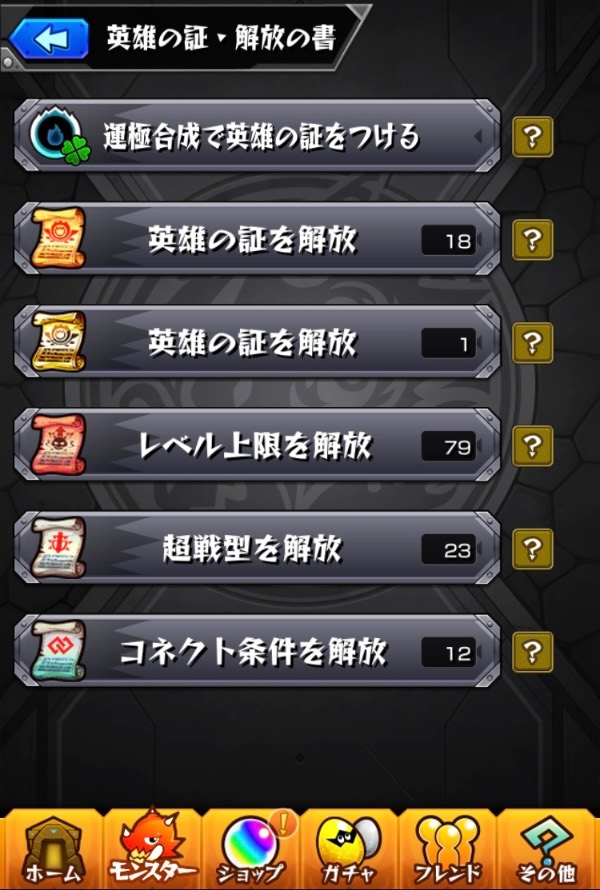This screenshot has width=600, height=890.
Task: Show help for 超戦型を解放
Action: [x=532, y=548]
